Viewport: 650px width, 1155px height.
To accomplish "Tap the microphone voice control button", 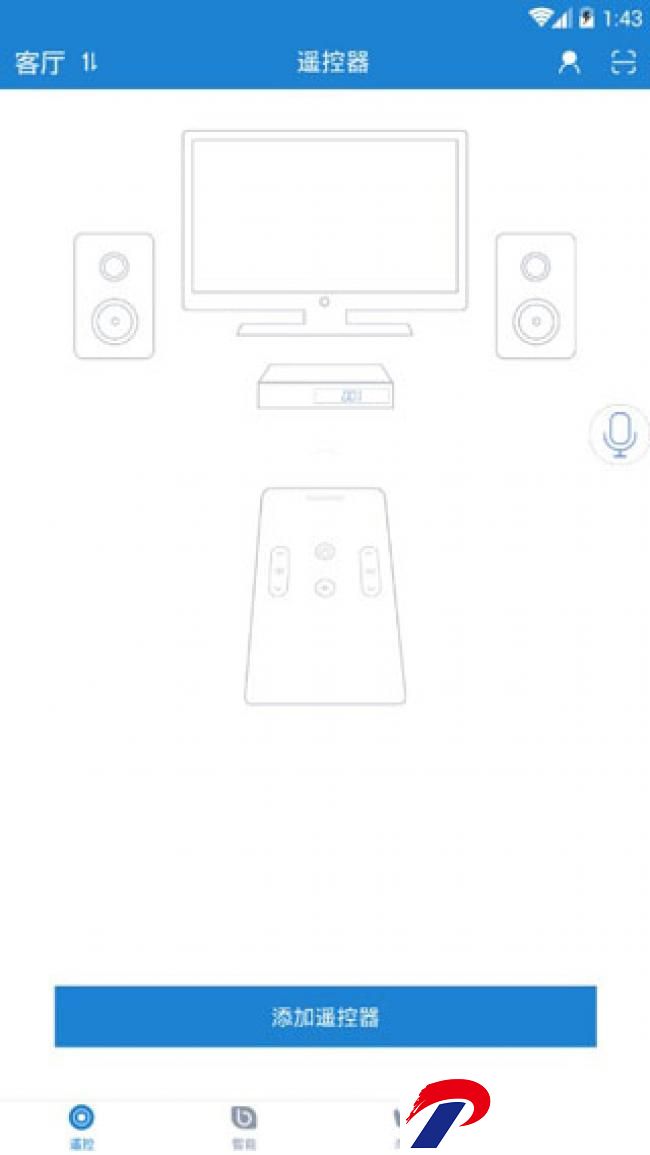I will tap(620, 435).
